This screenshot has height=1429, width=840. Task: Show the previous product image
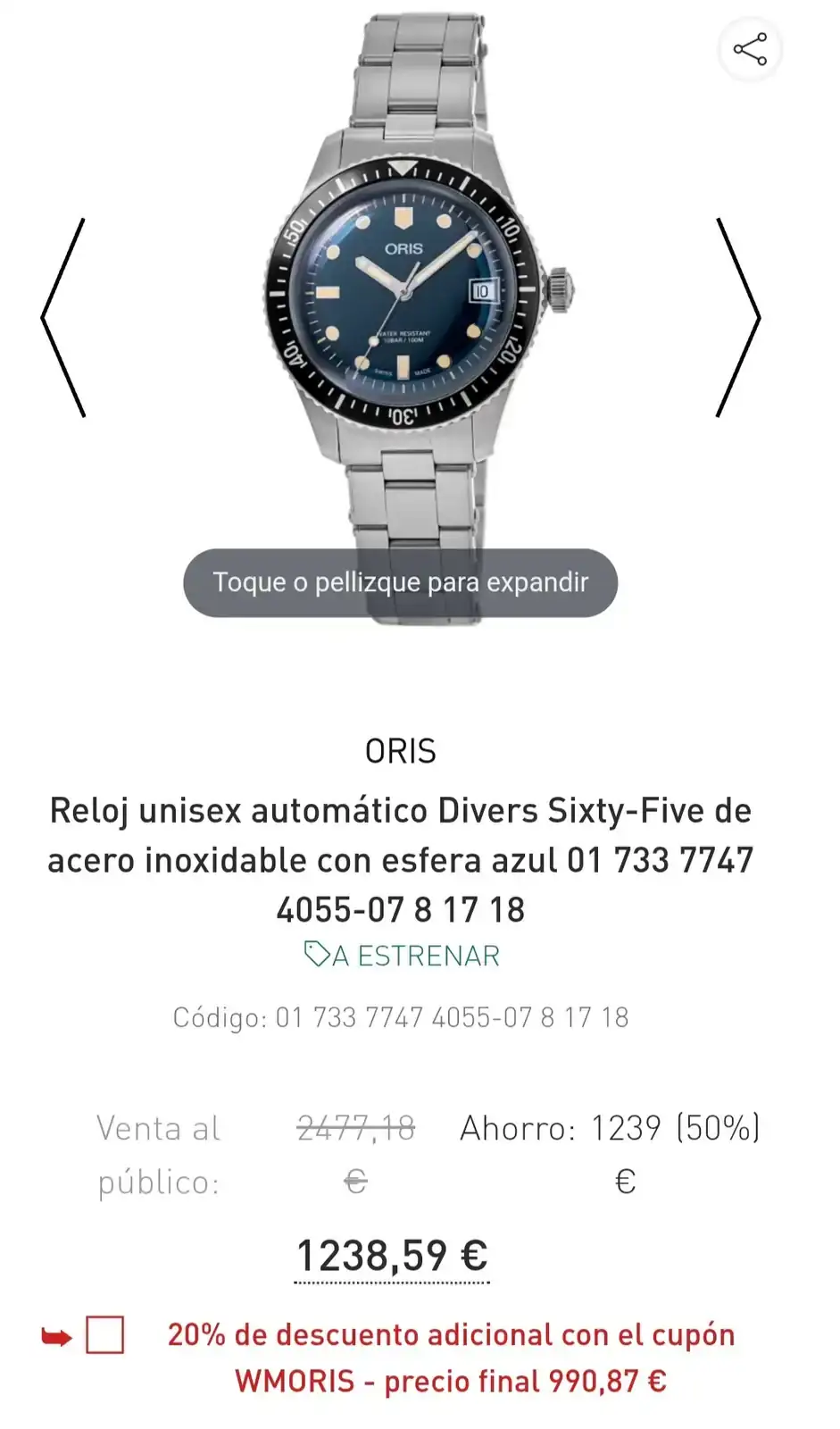[64, 317]
